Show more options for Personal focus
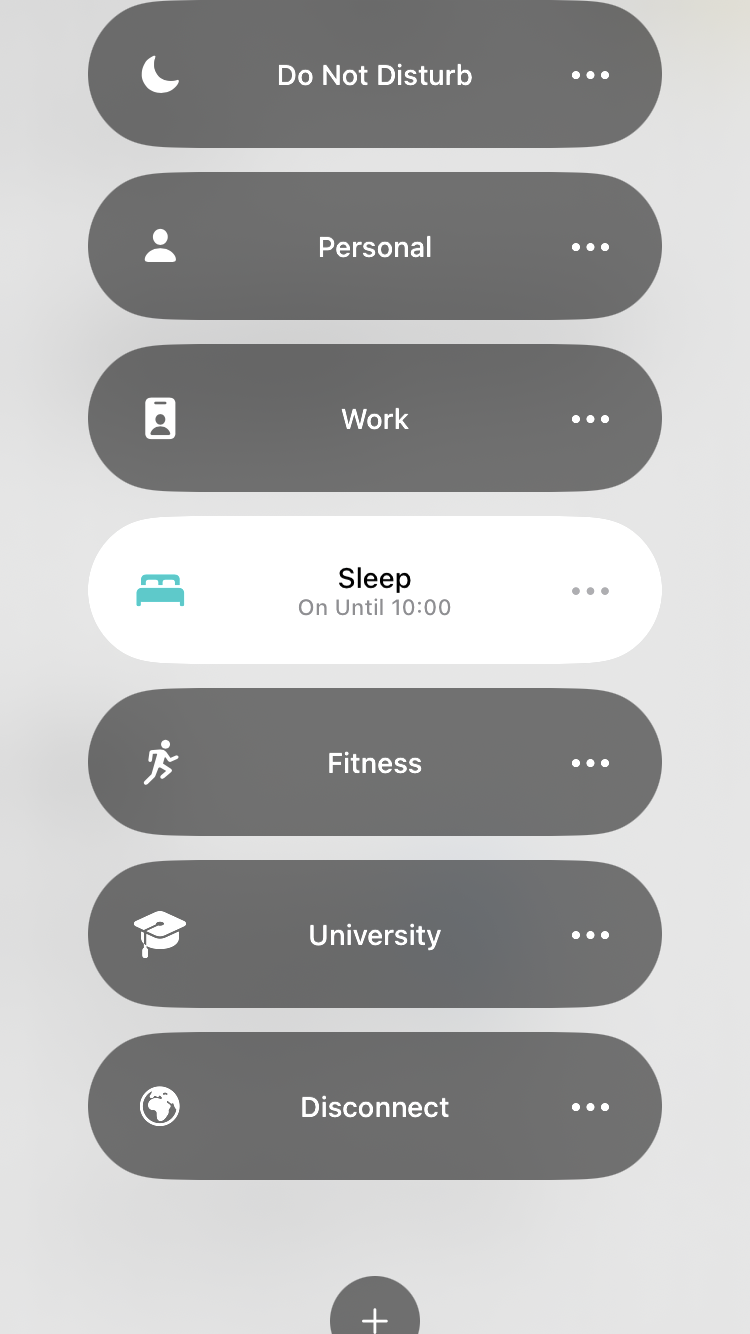 coord(590,248)
